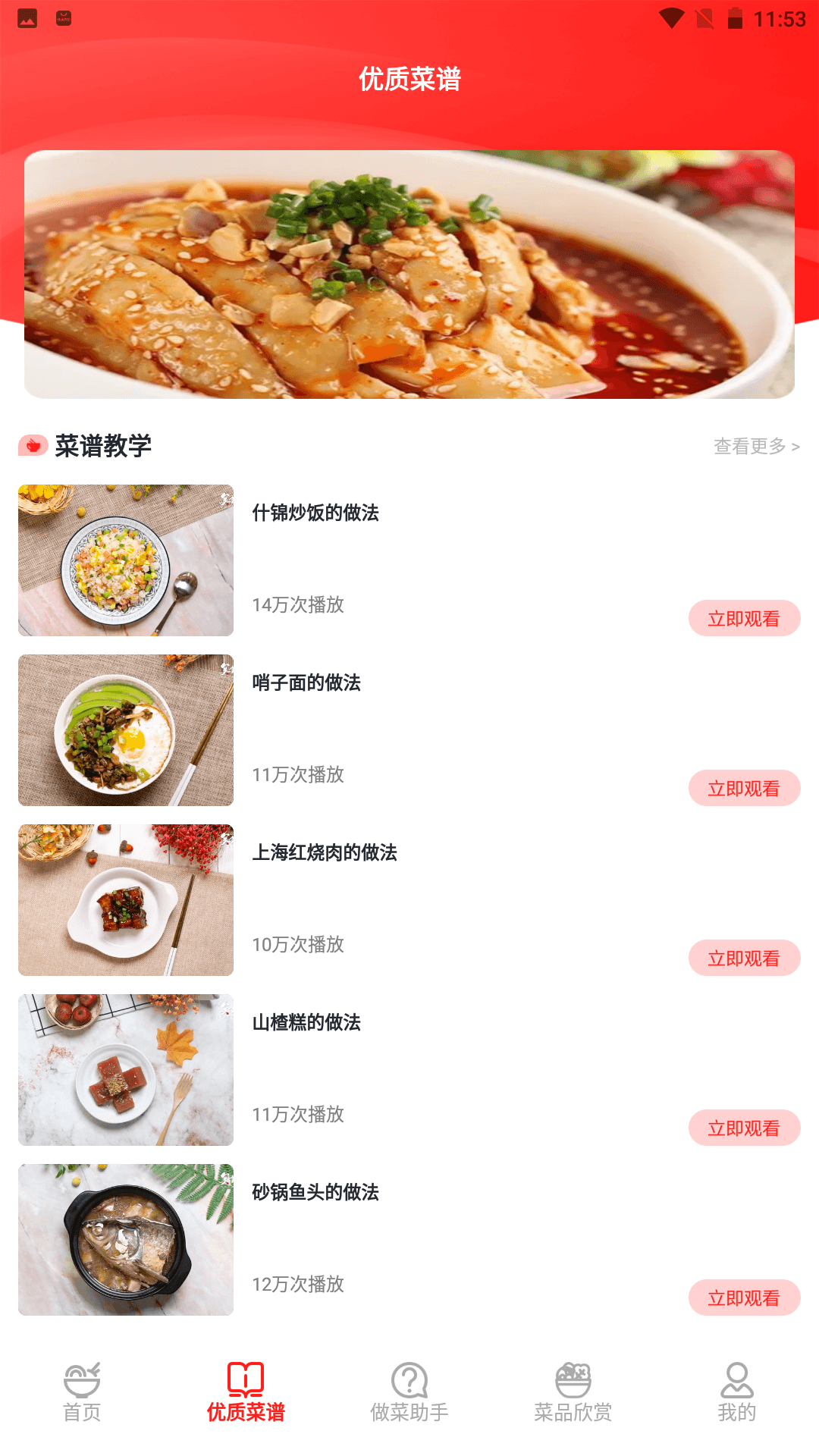
Task: Tap 查看更多 to see more recipes
Action: [x=756, y=447]
